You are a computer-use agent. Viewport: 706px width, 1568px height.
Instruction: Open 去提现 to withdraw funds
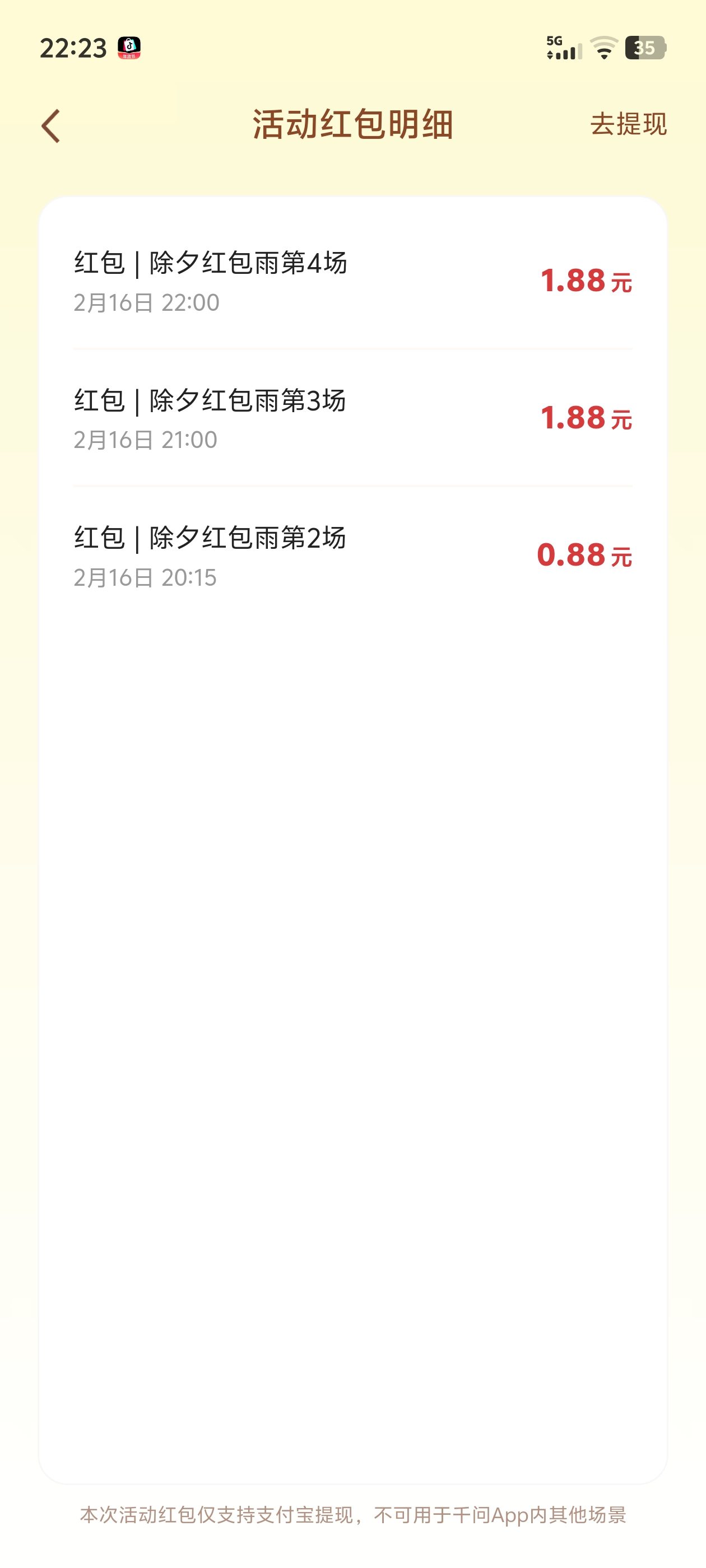click(630, 124)
